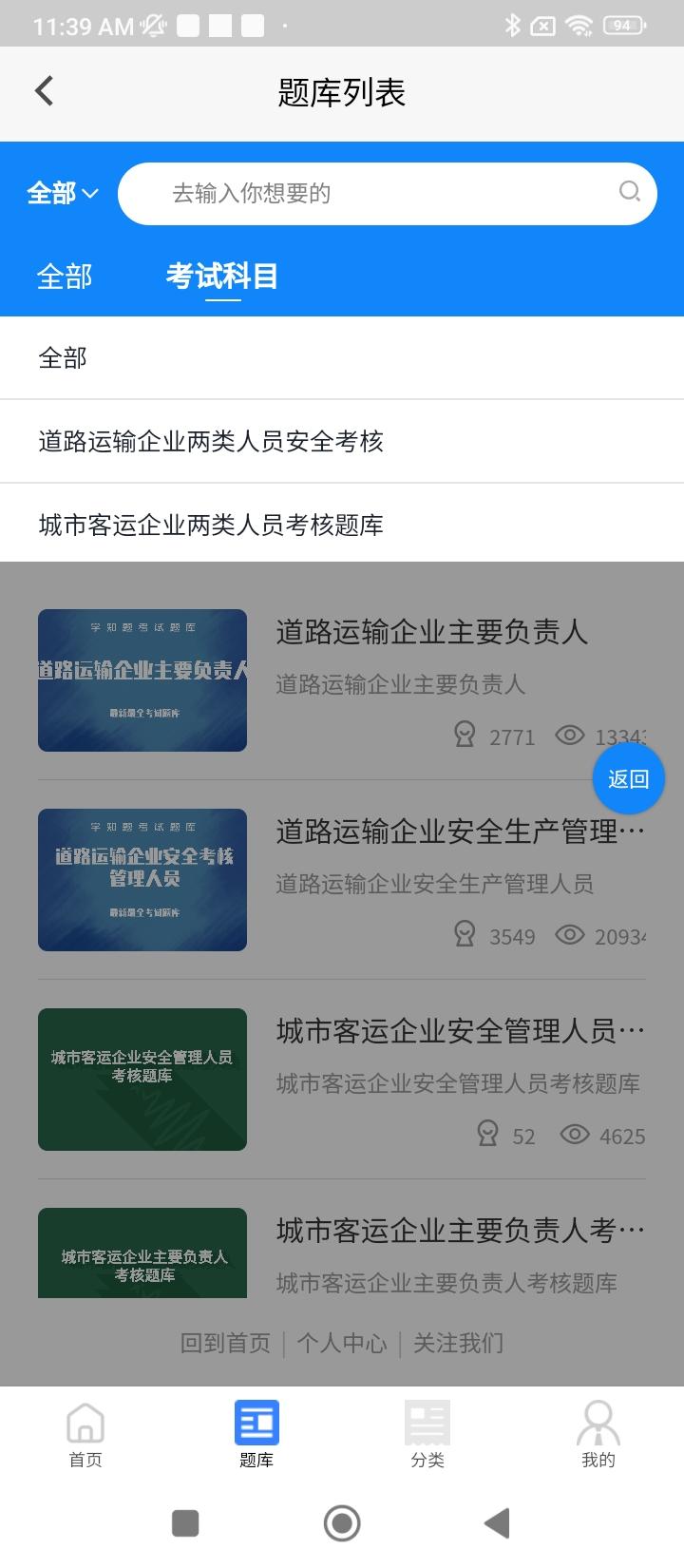The height and width of the screenshot is (1568, 684).
Task: Switch to the 考试科目 tab
Action: 220,277
